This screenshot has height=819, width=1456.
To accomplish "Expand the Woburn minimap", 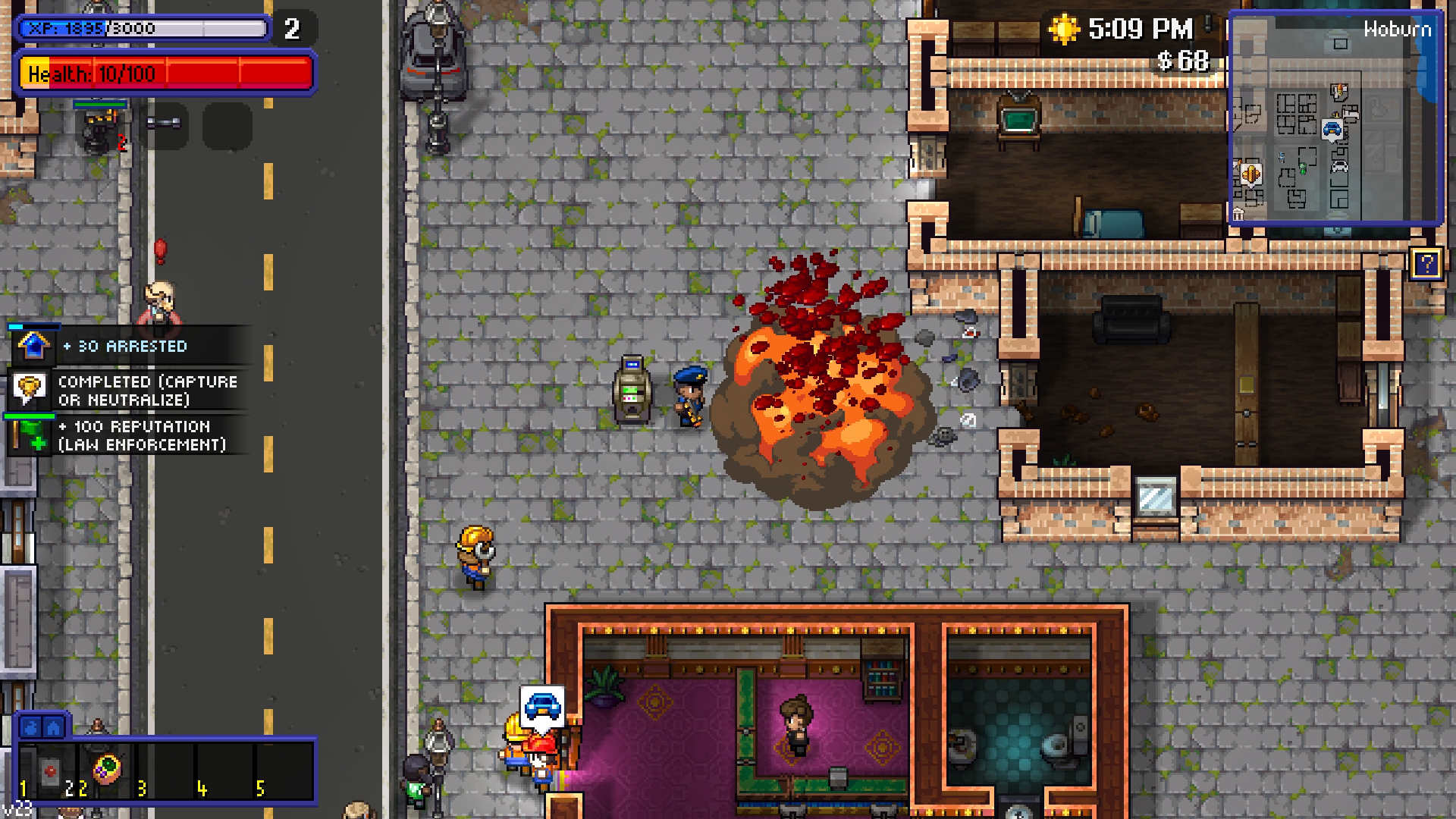I will [1334, 118].
